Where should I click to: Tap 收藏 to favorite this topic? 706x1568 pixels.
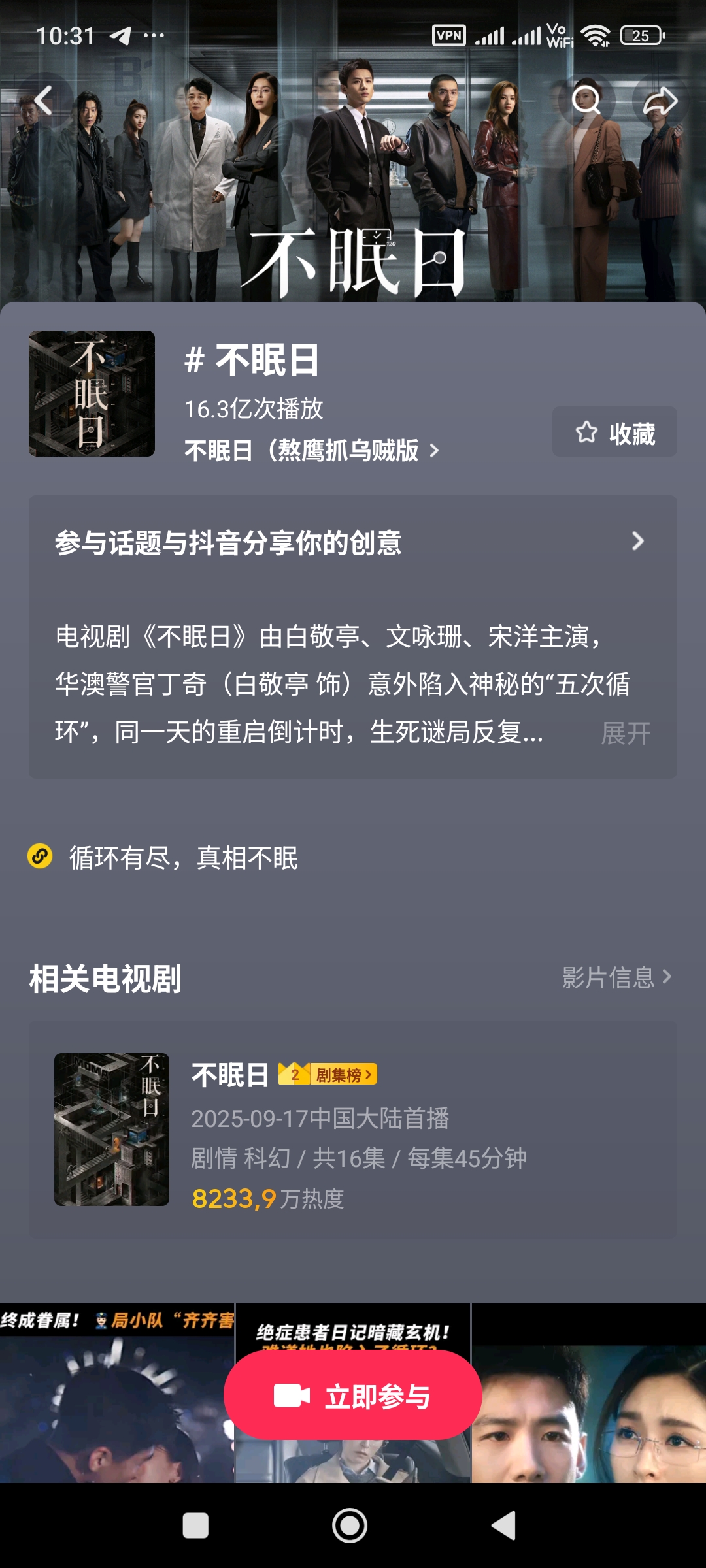pos(614,433)
